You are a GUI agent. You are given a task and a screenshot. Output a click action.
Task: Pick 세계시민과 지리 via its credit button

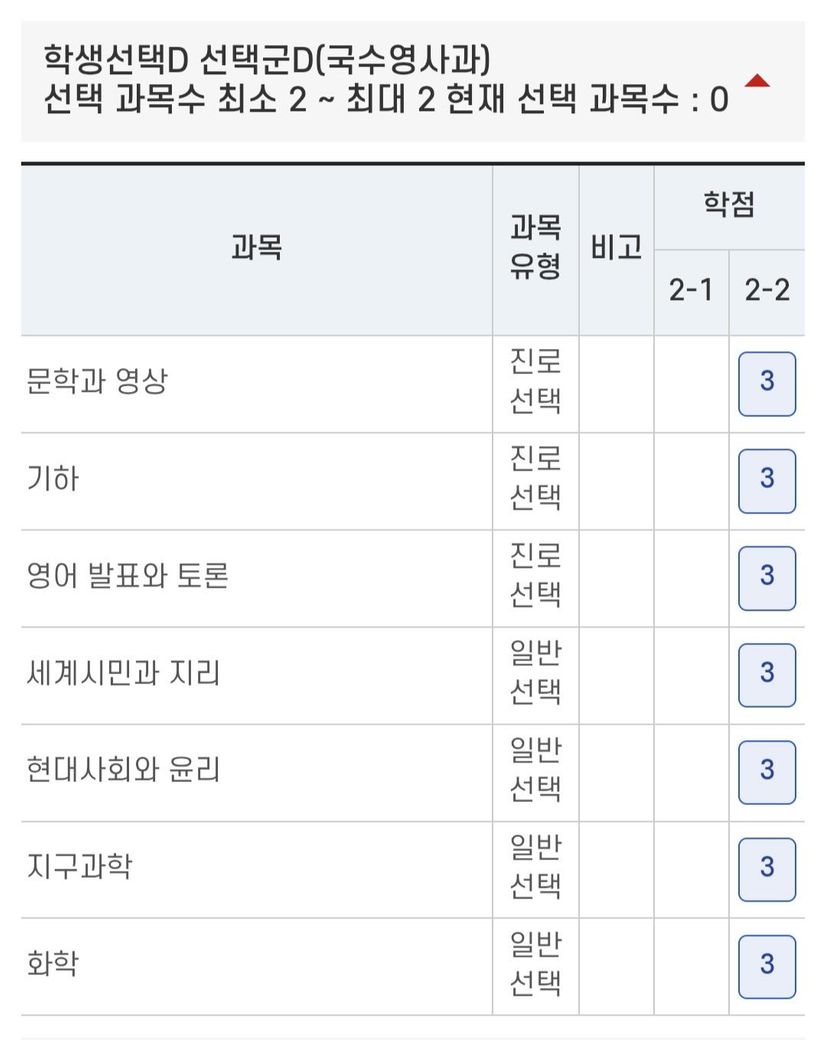[x=767, y=674]
